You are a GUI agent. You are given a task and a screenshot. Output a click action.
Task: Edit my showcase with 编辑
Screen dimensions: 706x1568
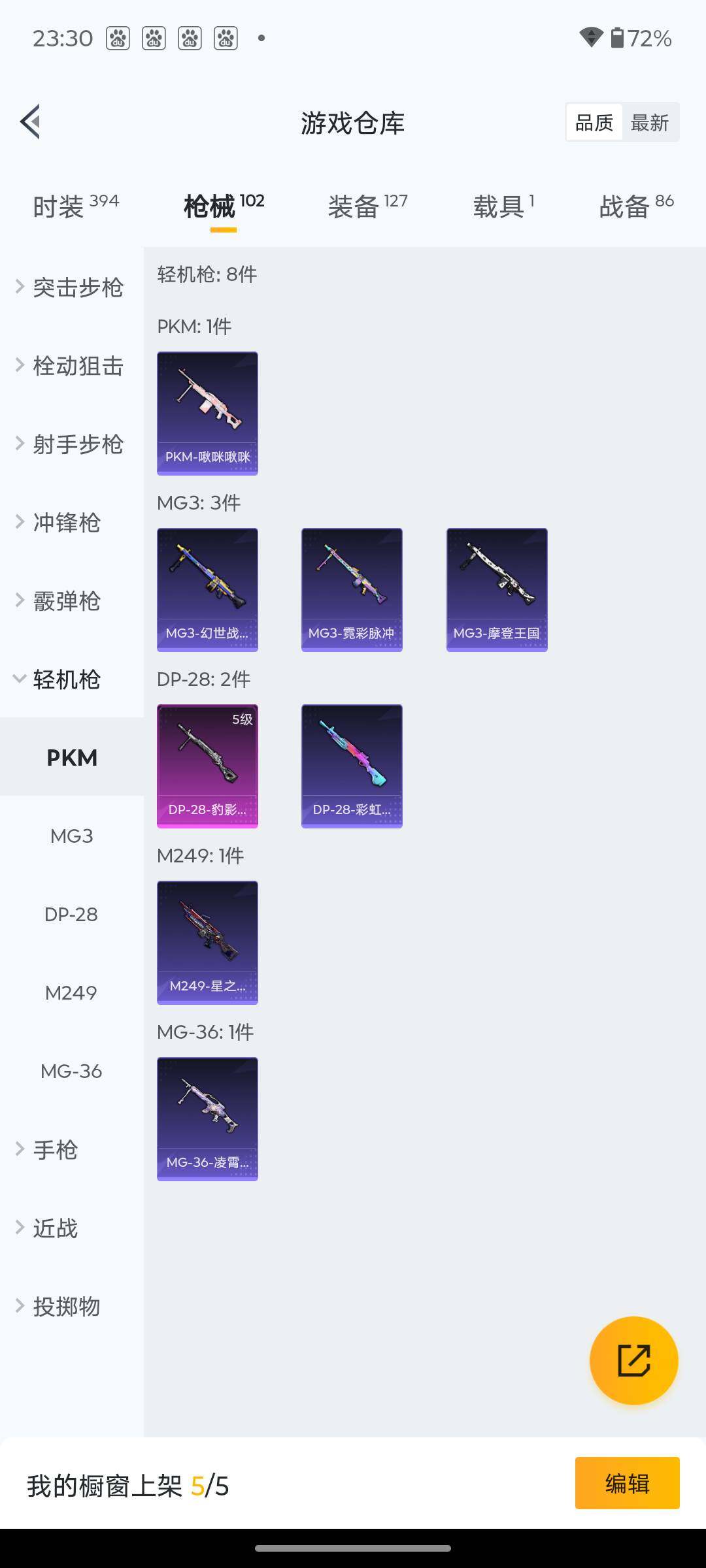point(627,1484)
